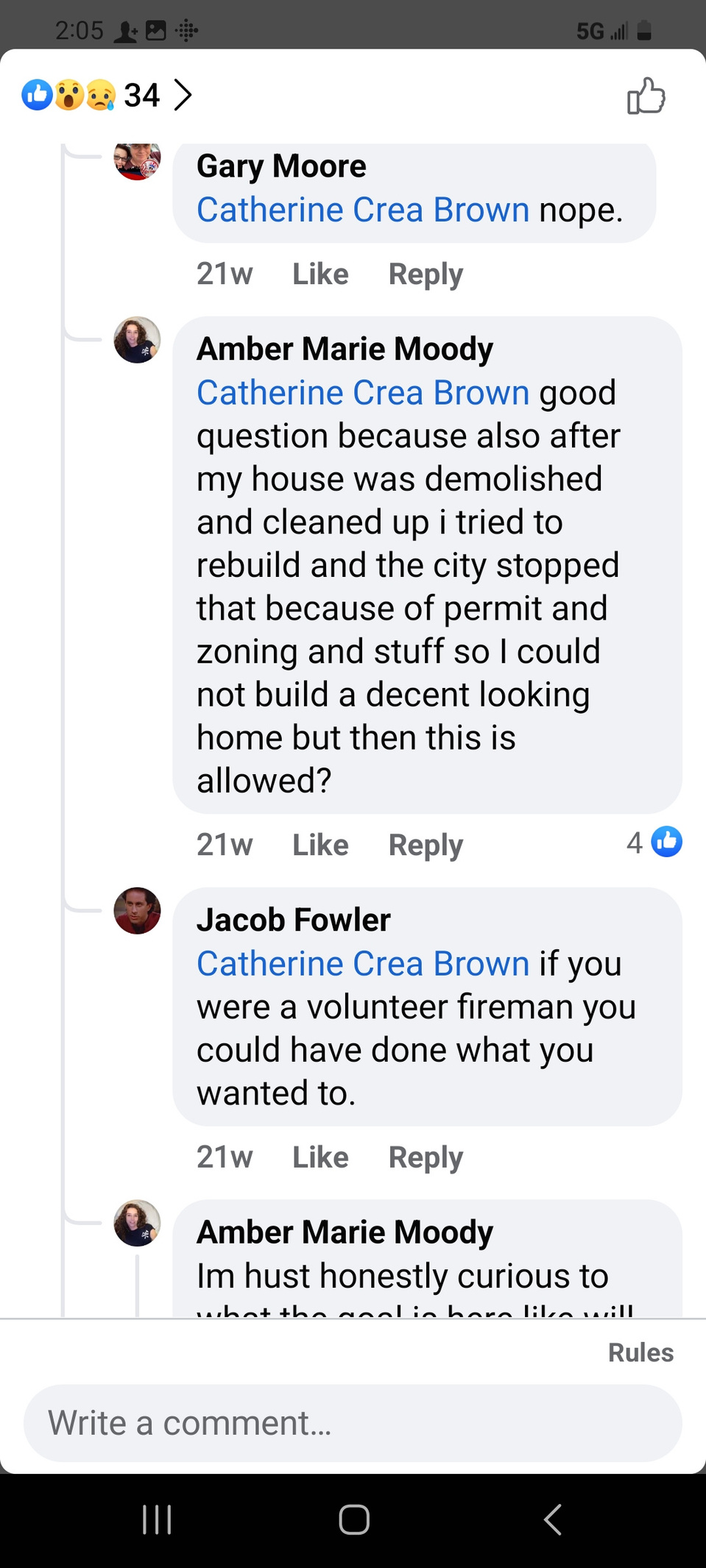706x1568 pixels.
Task: Open Jacob Fowler's profile picture
Action: tap(137, 911)
